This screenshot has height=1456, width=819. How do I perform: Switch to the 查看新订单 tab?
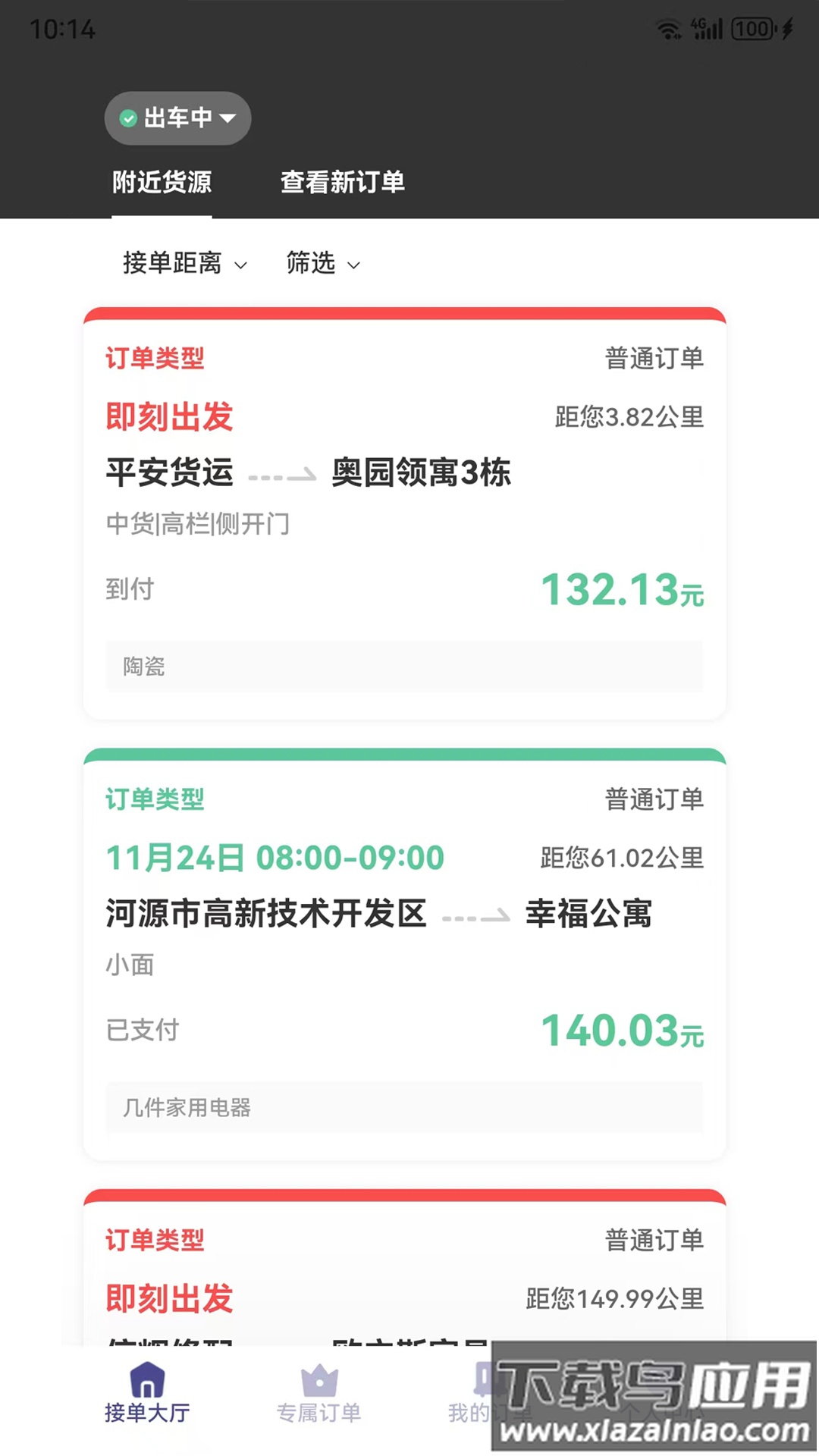pos(343,182)
